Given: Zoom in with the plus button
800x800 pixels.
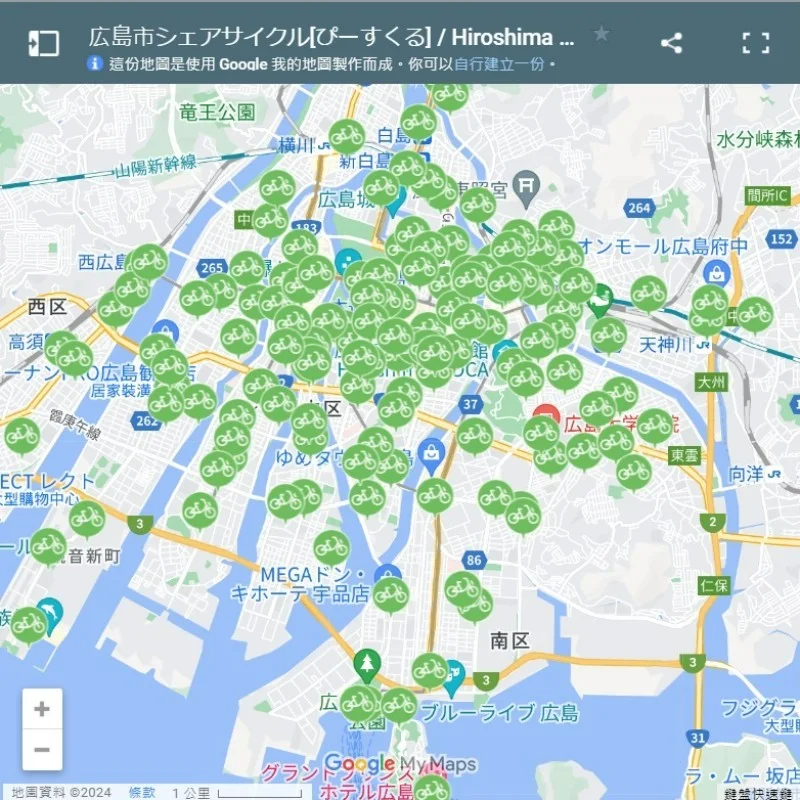Looking at the screenshot, I should click(x=42, y=709).
